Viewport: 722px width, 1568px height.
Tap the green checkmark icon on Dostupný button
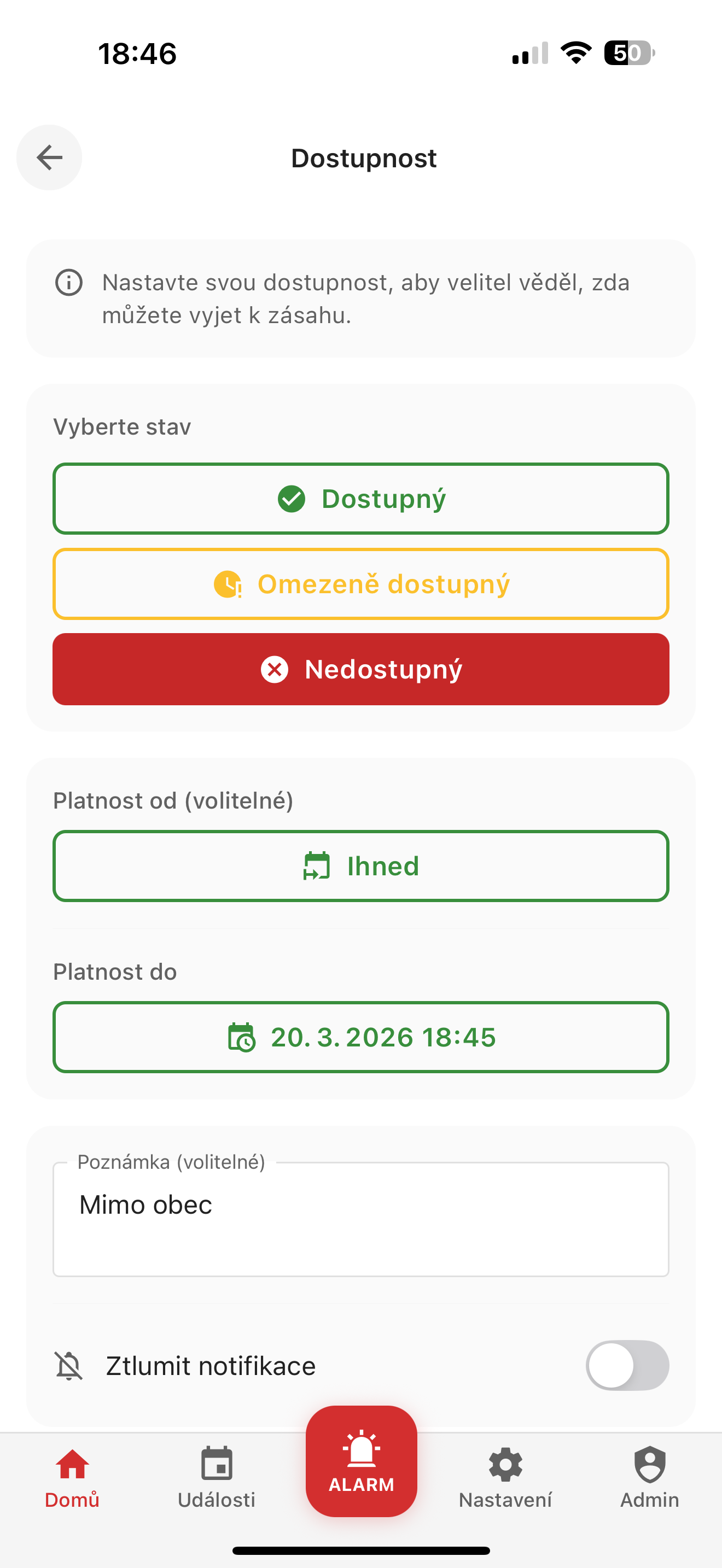[x=291, y=498]
